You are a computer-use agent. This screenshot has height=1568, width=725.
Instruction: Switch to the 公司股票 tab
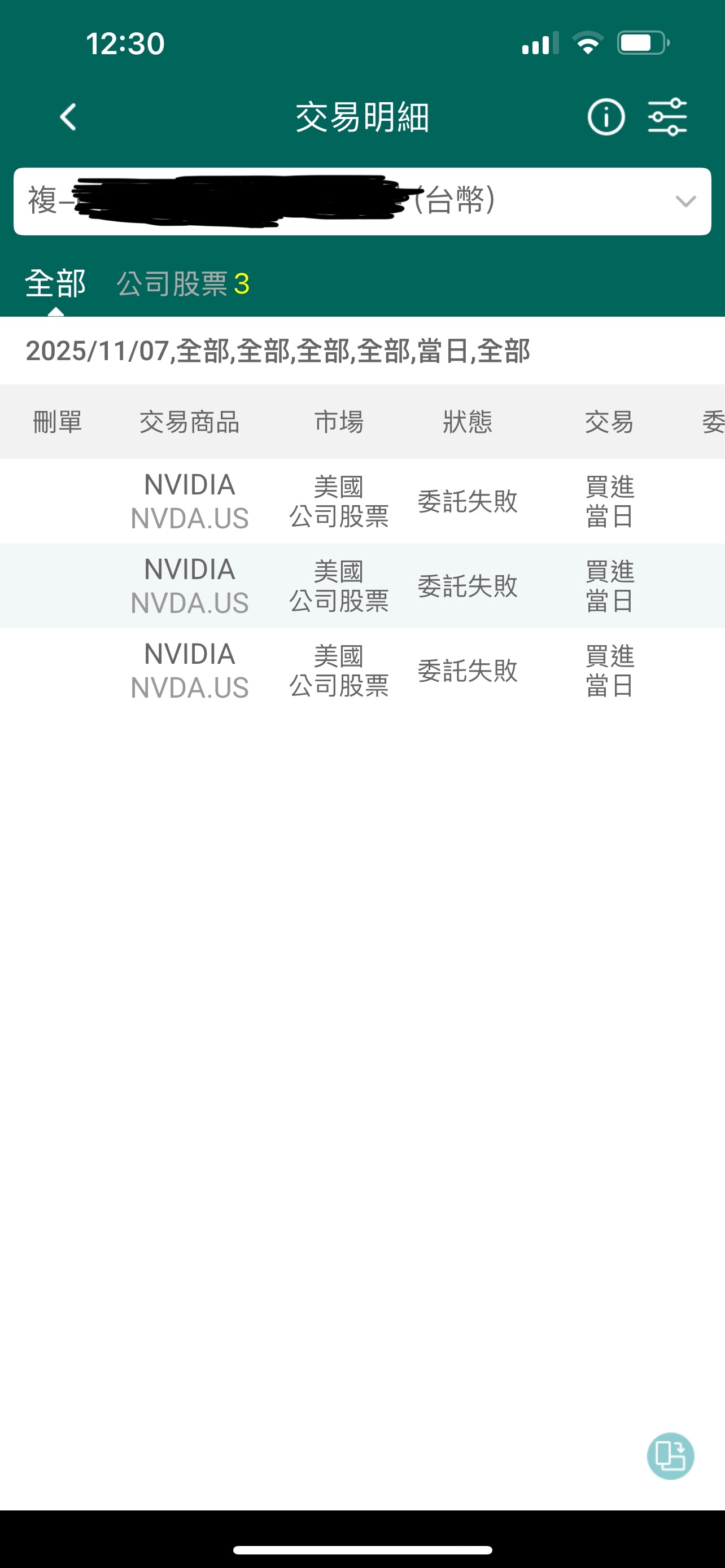(182, 284)
